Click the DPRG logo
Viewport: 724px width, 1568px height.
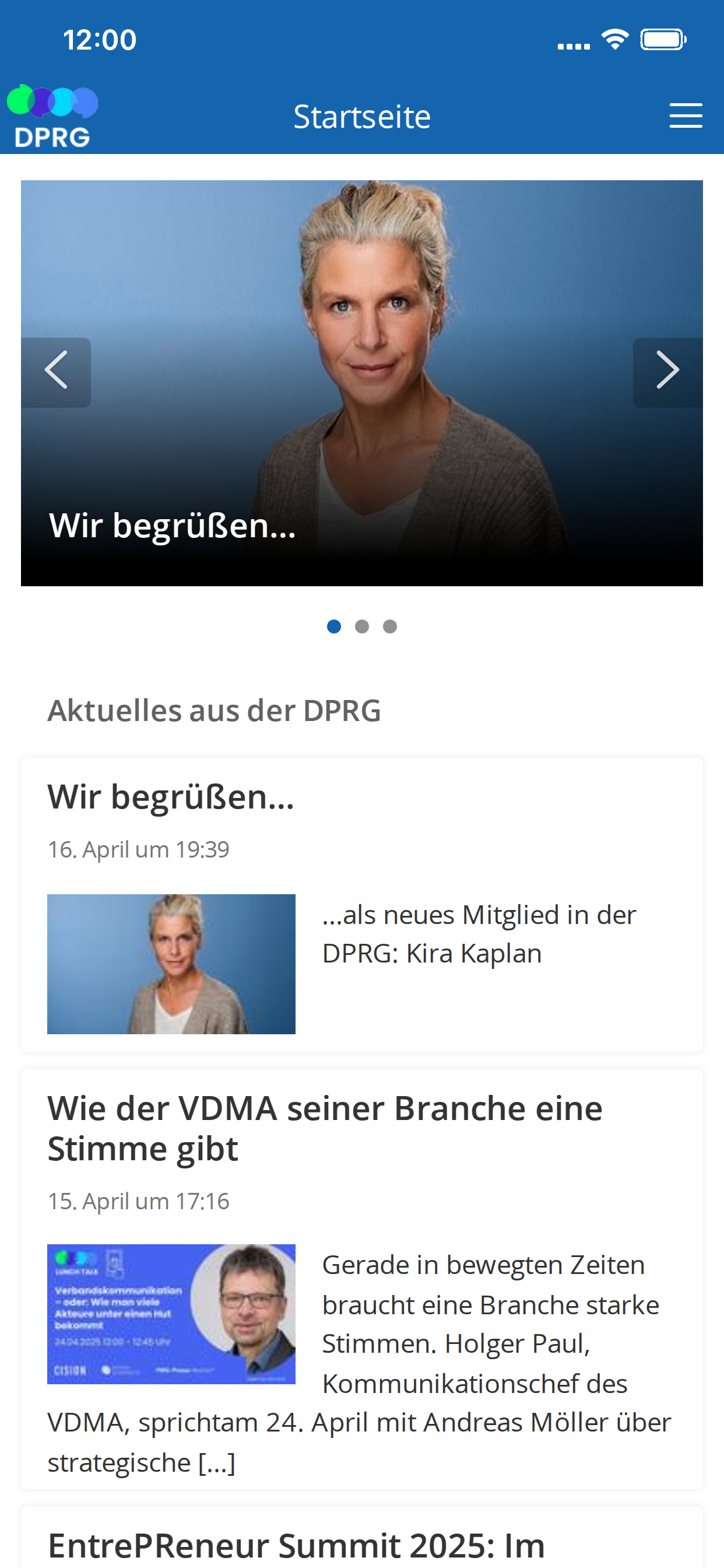tap(51, 116)
